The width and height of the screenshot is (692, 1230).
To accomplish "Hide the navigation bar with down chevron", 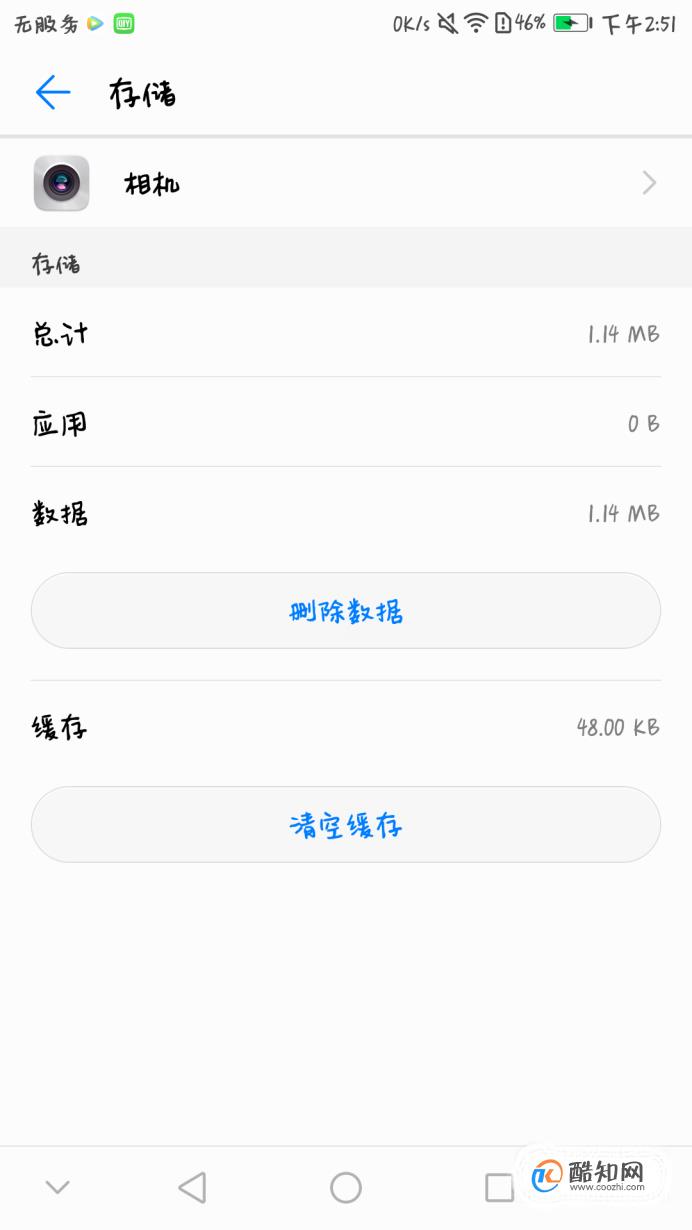I will (57, 1187).
